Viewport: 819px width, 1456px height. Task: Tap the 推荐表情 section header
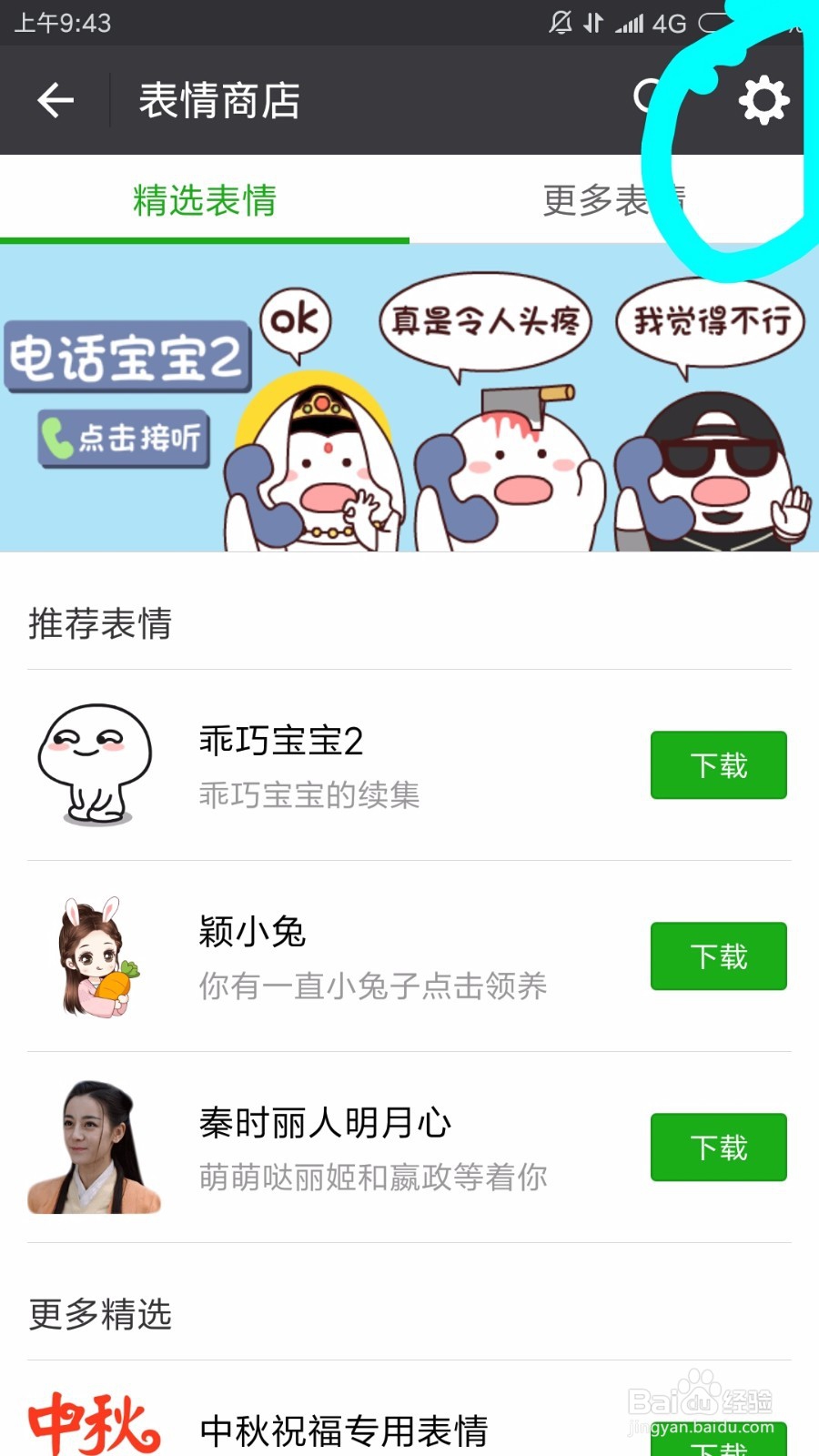(x=100, y=623)
